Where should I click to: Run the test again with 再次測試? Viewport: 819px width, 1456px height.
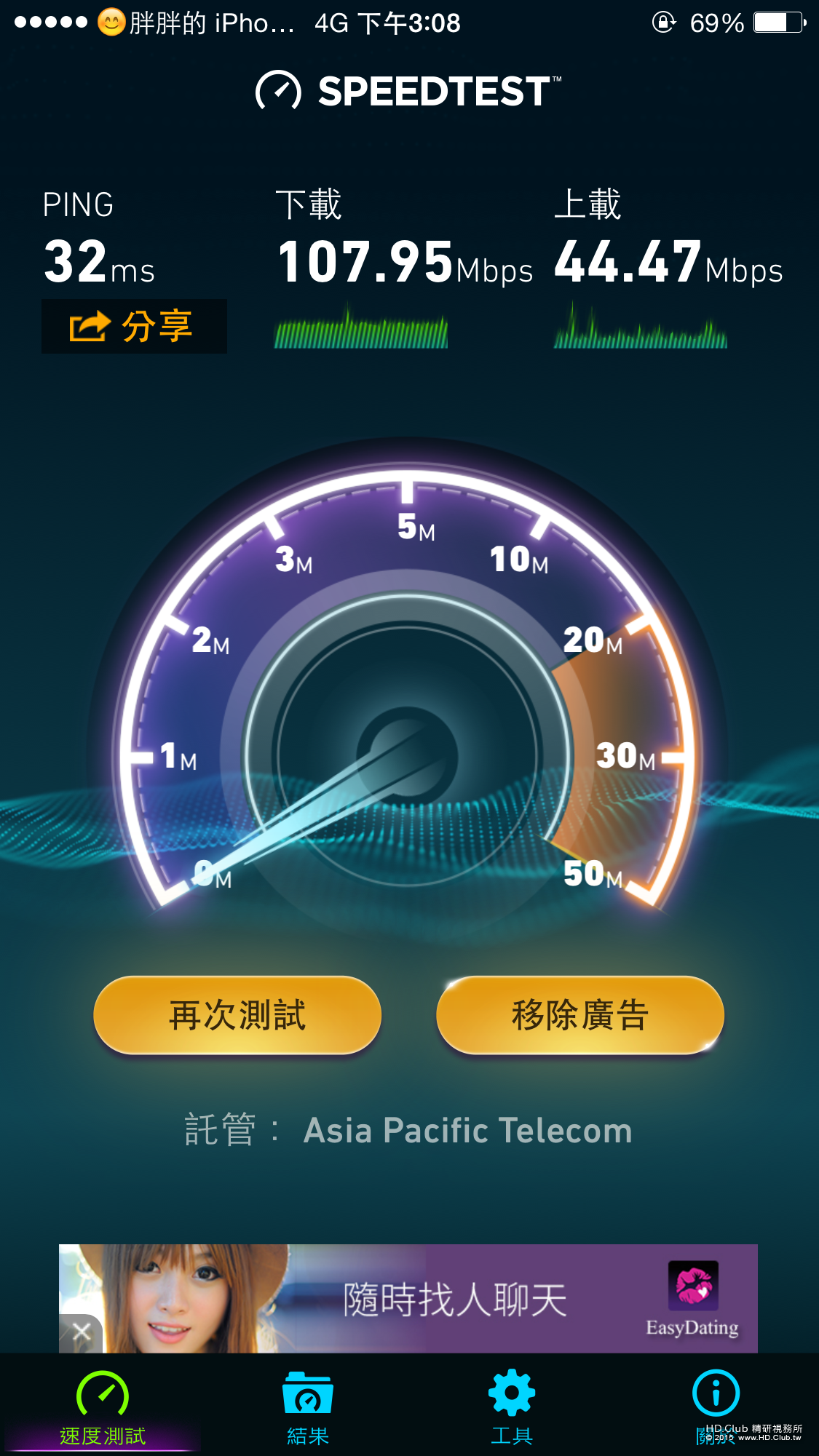(237, 1015)
